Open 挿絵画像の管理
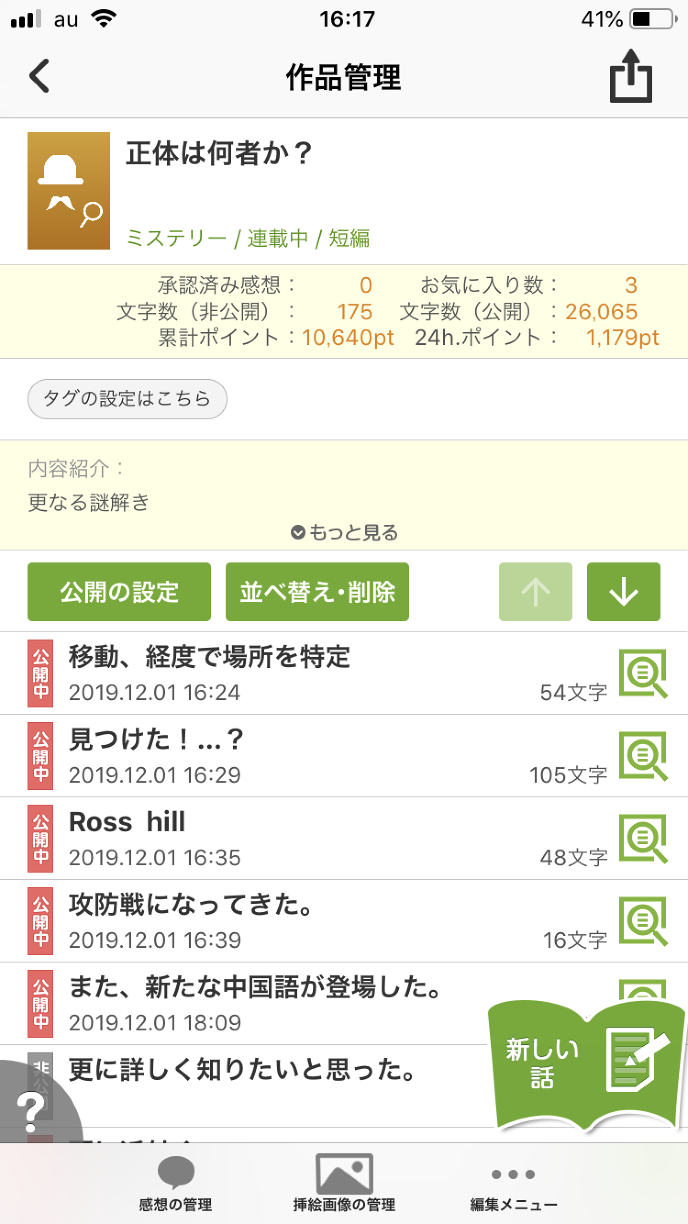The height and width of the screenshot is (1224, 688). [x=344, y=1185]
